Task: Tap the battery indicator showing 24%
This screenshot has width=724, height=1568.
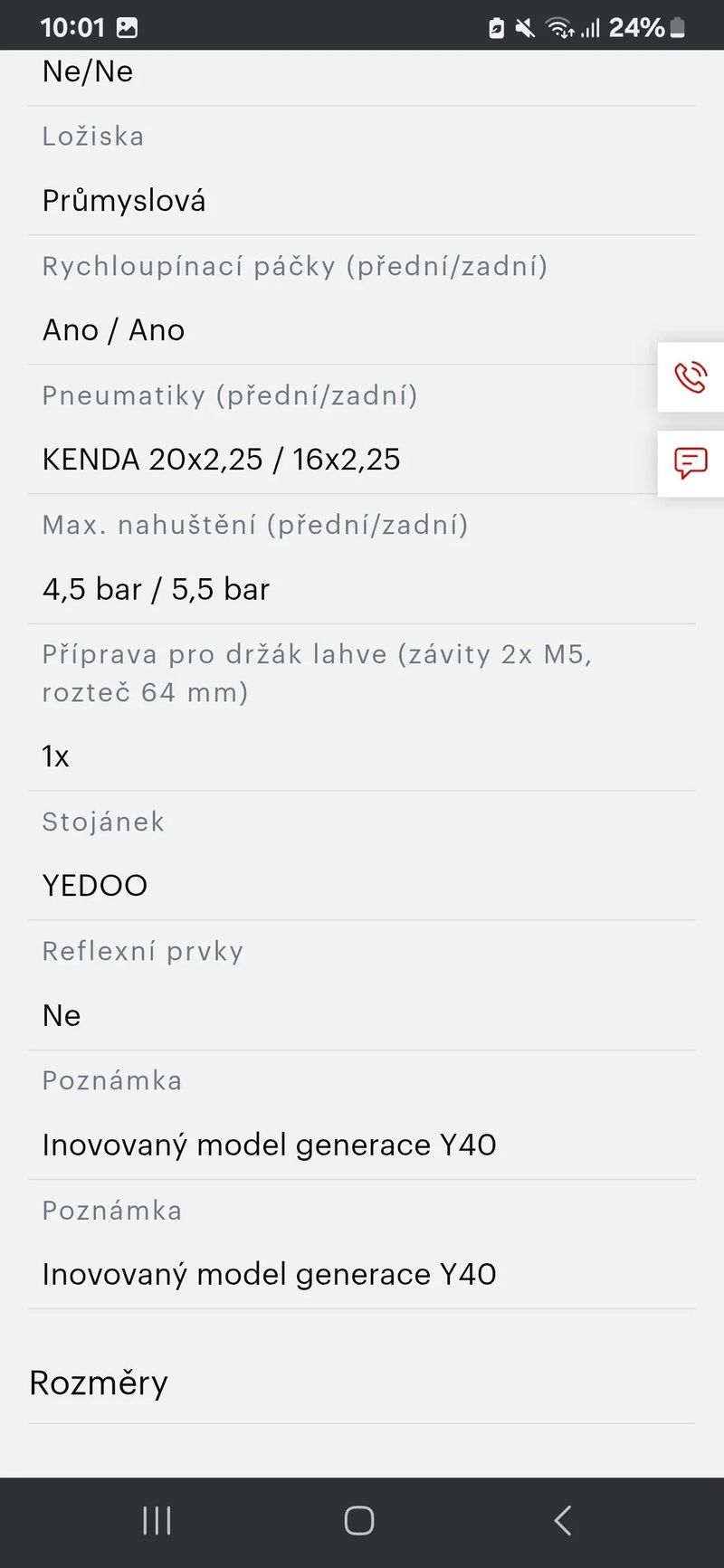Action: [644, 27]
